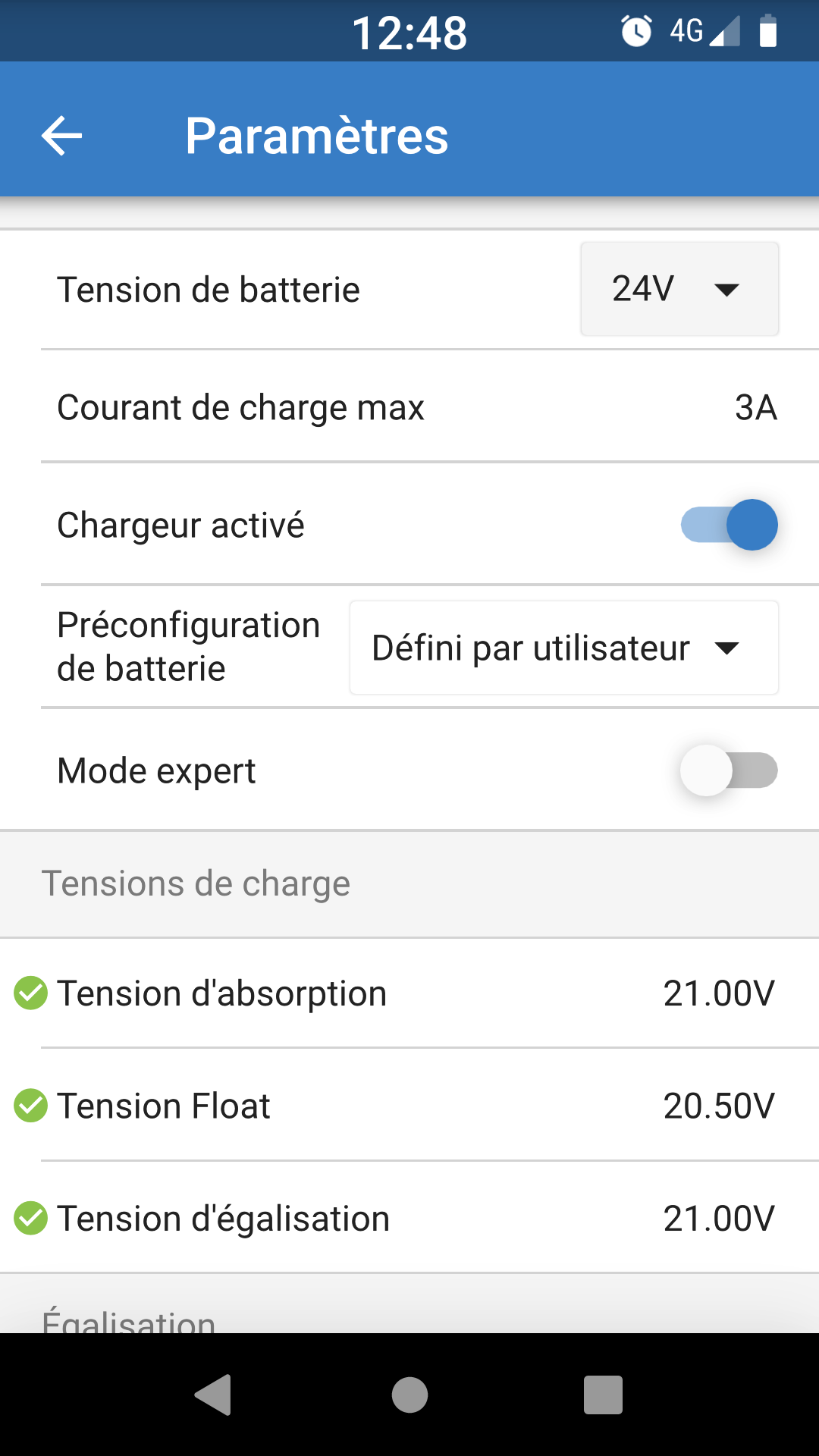Edit the Courant de charge max value
819x1456 pixels.
pos(755,407)
